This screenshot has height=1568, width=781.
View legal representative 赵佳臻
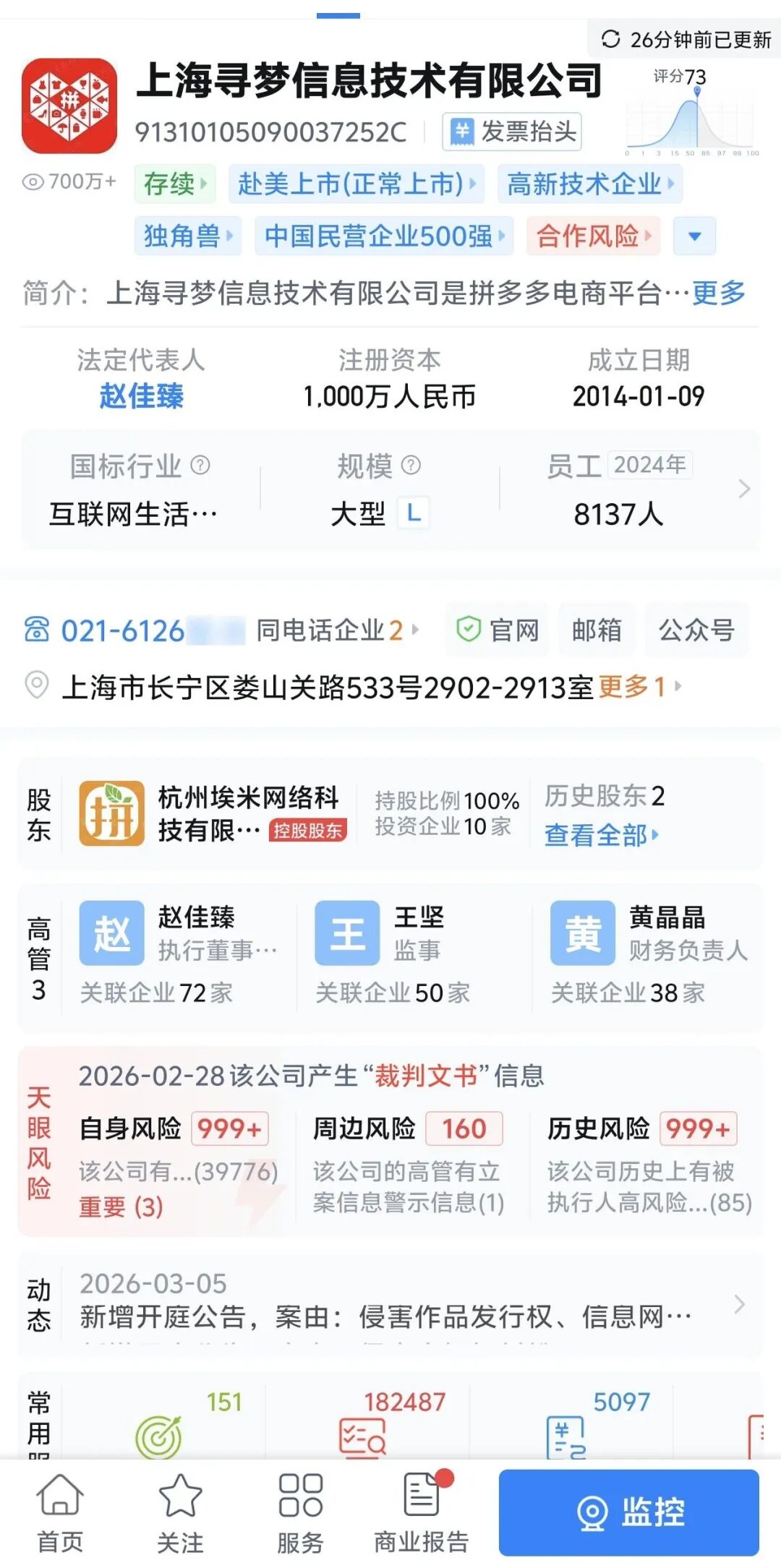pos(142,396)
